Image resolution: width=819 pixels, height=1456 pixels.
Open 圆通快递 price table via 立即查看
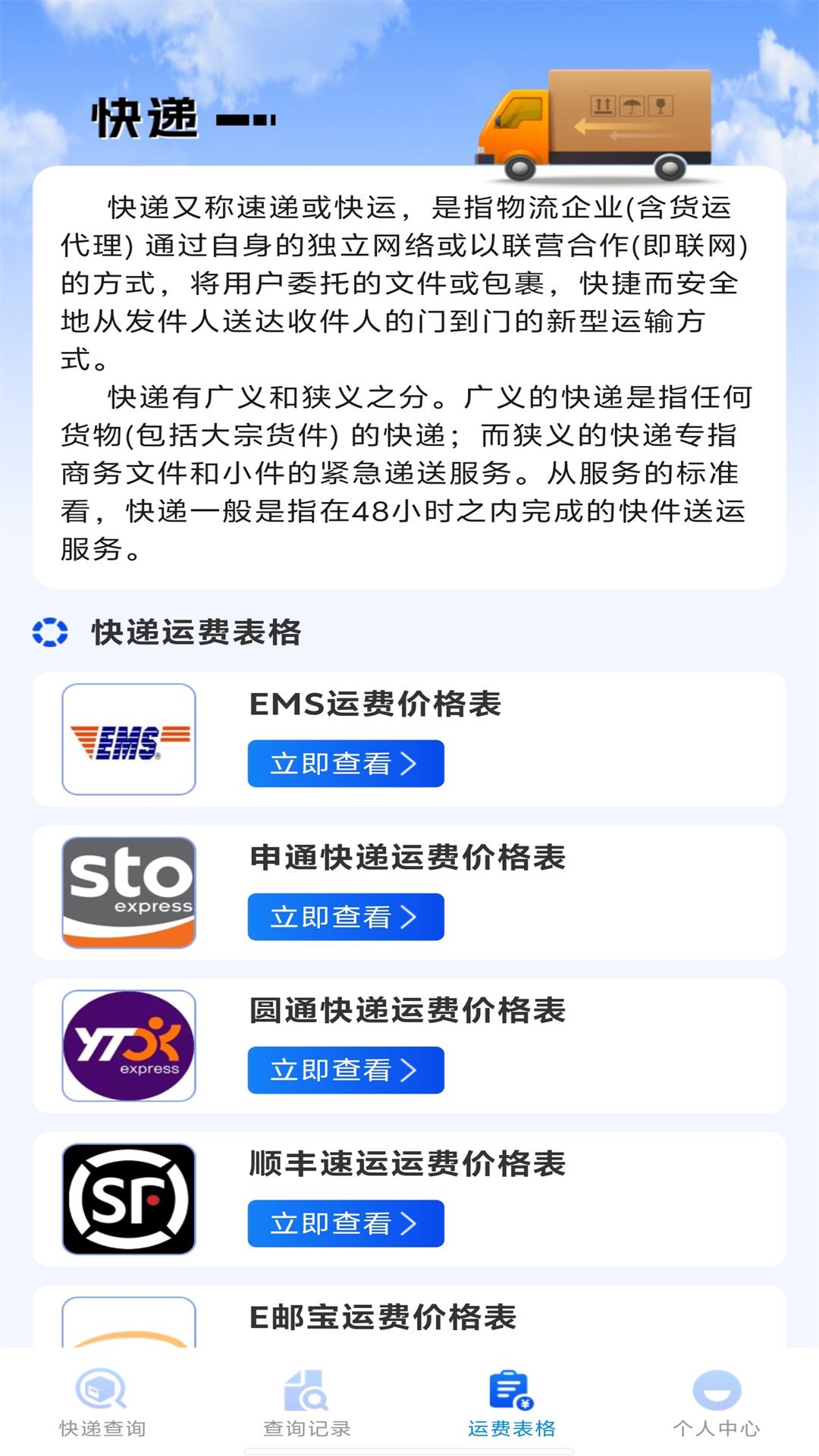point(346,1070)
